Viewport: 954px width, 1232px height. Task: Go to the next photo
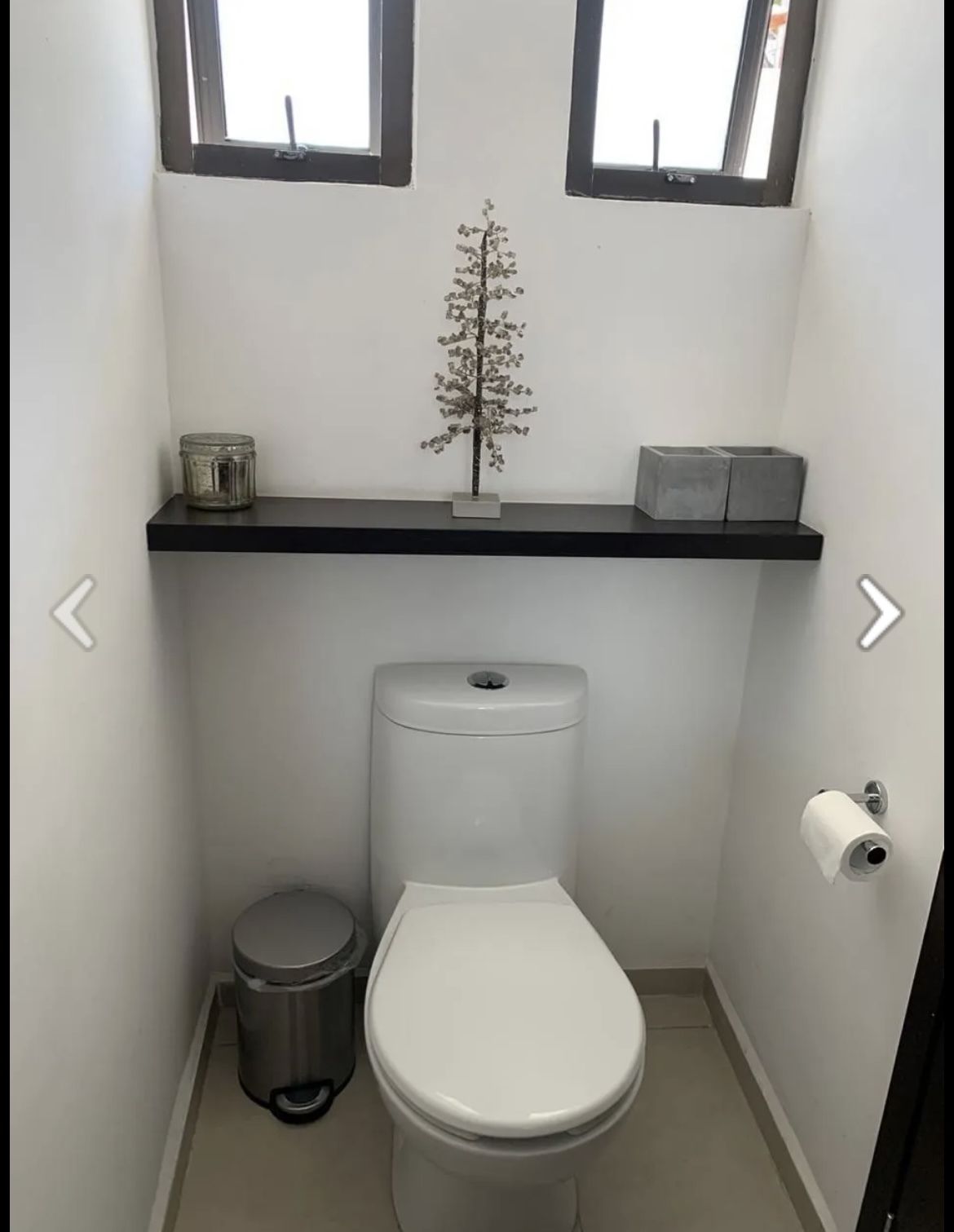880,612
